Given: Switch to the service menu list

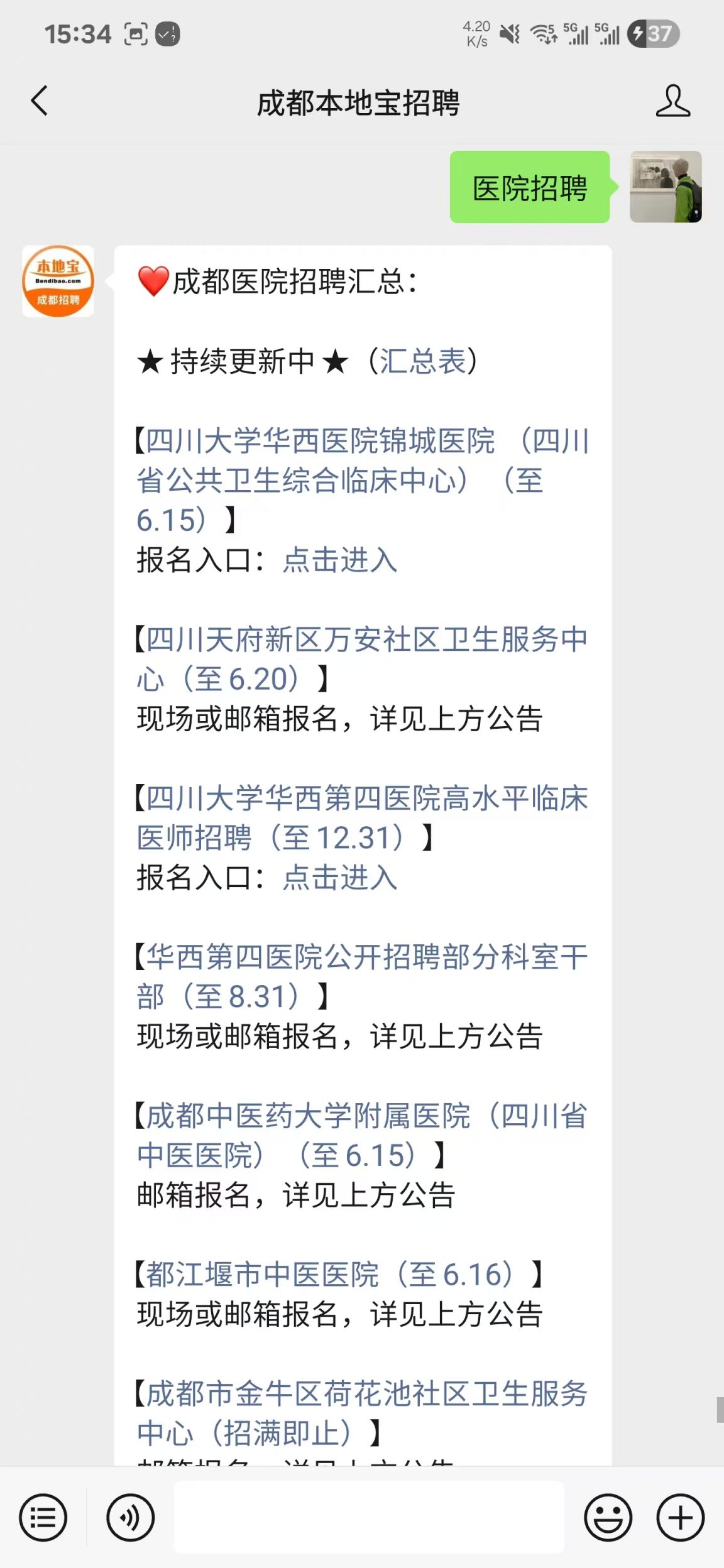Looking at the screenshot, I should (43, 1518).
